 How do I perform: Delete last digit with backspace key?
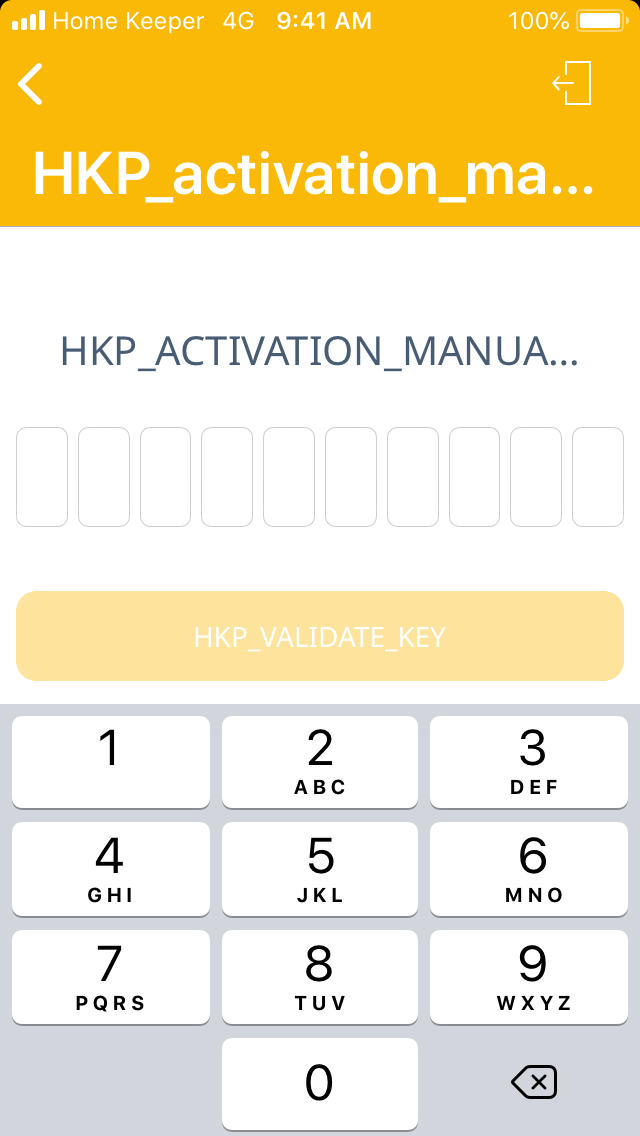point(533,1082)
